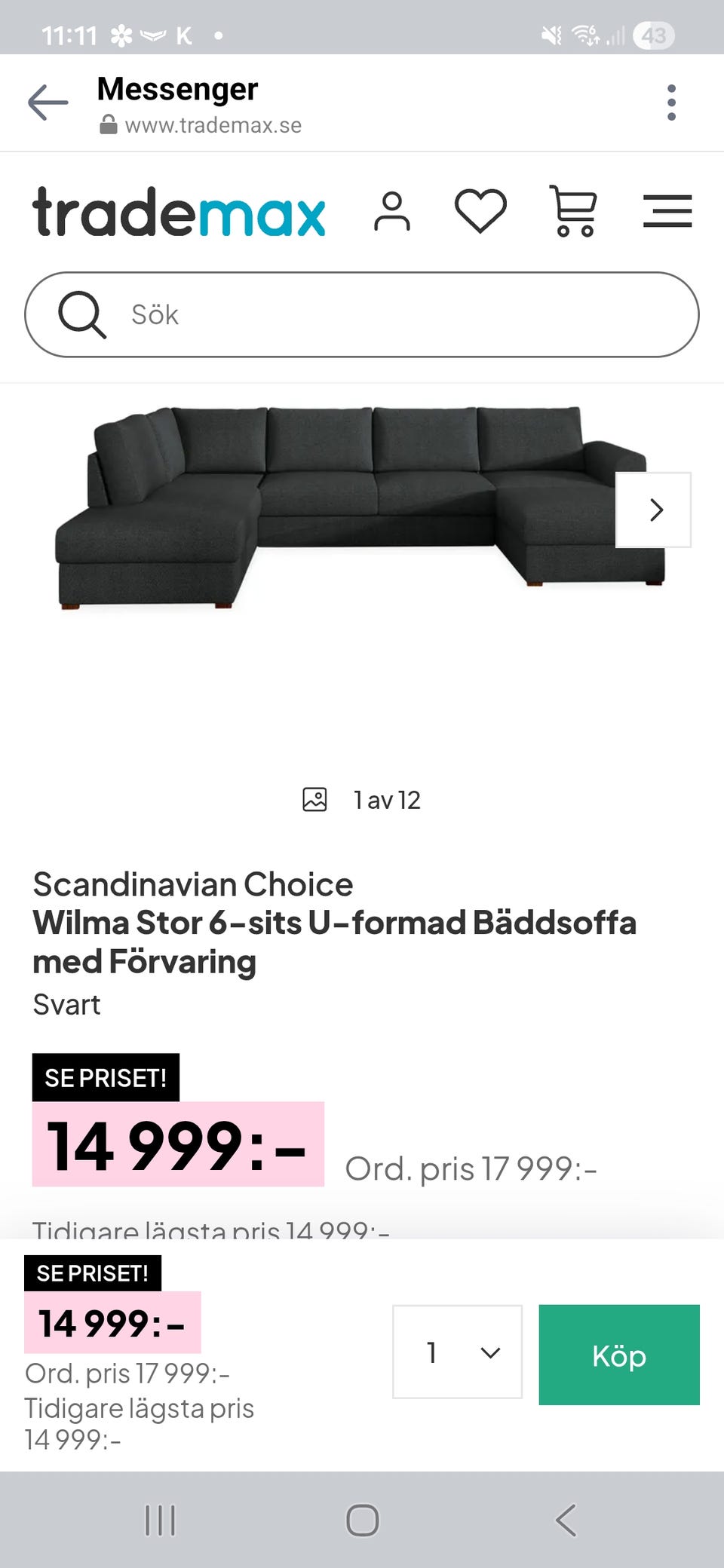Image resolution: width=724 pixels, height=1568 pixels.
Task: Open the Trademax home page logo
Action: 179,212
